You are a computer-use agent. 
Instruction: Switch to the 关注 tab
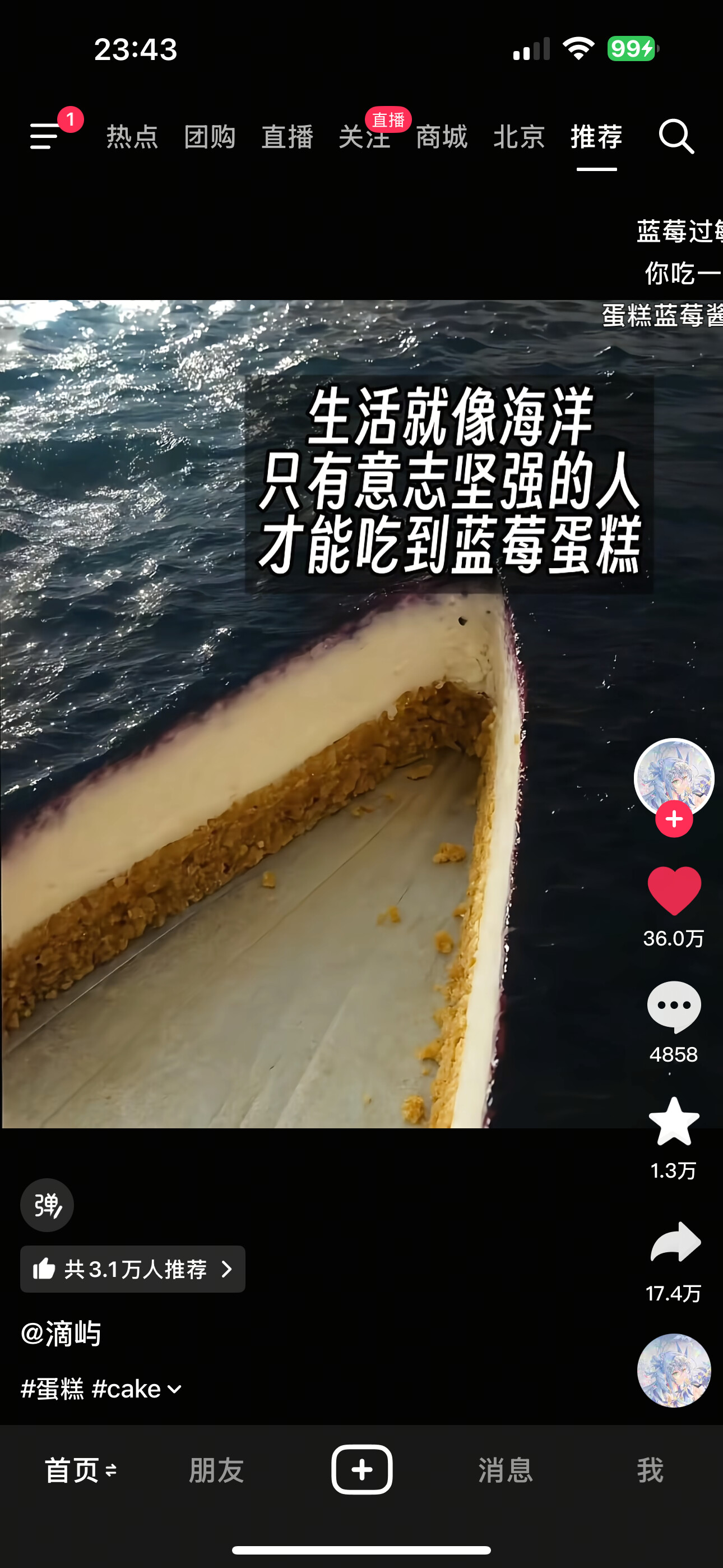(363, 136)
